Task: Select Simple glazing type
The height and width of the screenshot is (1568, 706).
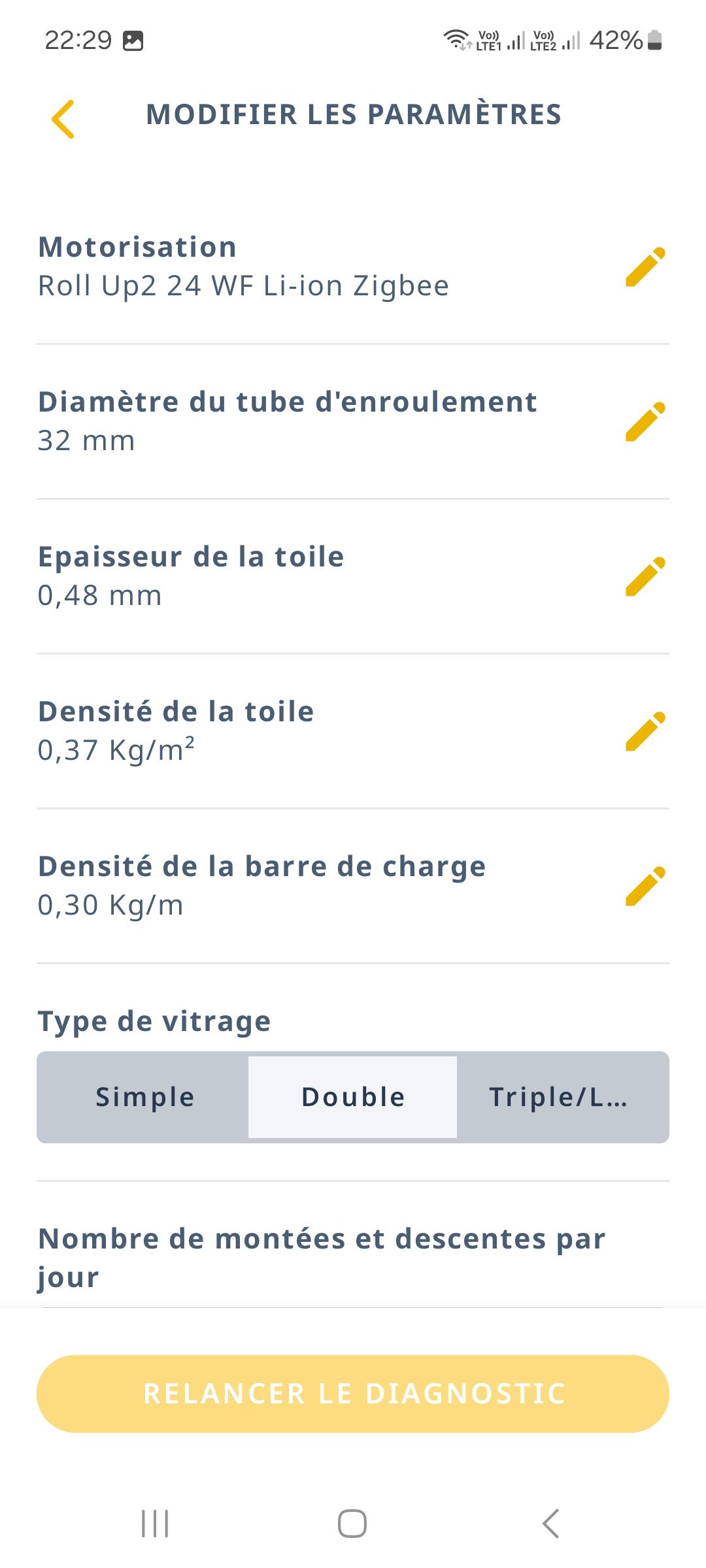Action: (x=144, y=1097)
